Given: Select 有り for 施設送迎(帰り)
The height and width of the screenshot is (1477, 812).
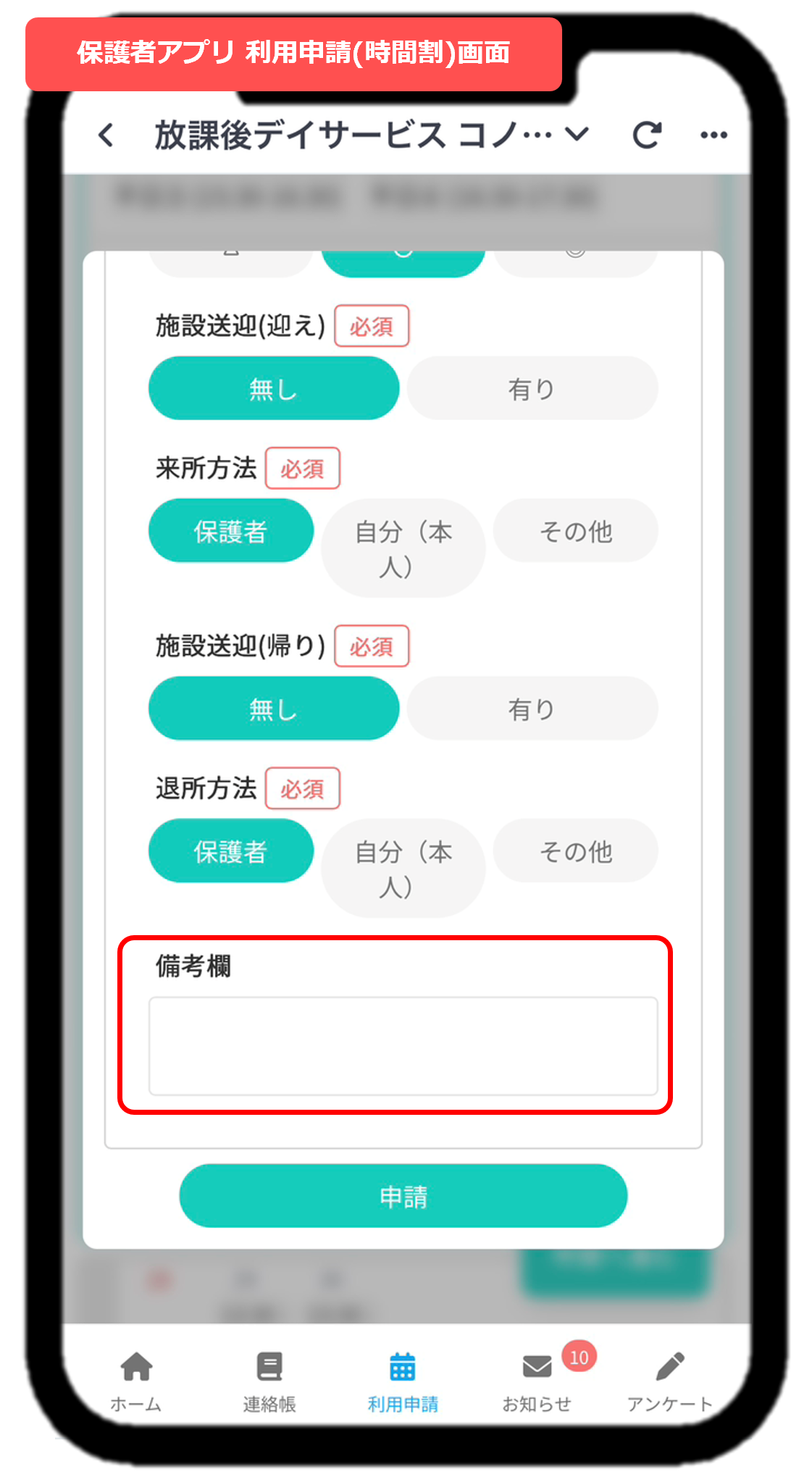Looking at the screenshot, I should coord(532,709).
